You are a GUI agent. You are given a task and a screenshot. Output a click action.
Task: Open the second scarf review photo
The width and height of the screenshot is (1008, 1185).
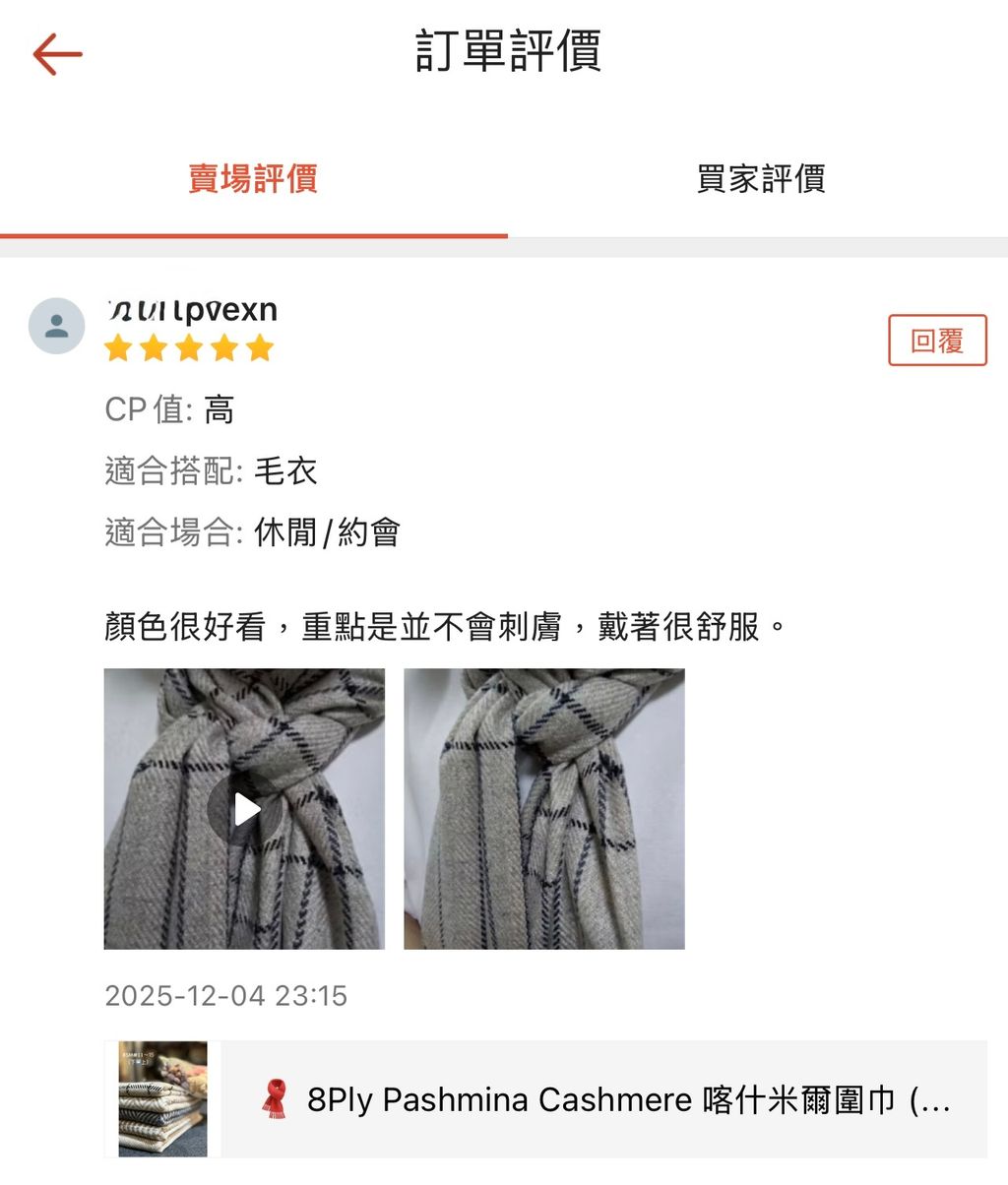tap(543, 809)
